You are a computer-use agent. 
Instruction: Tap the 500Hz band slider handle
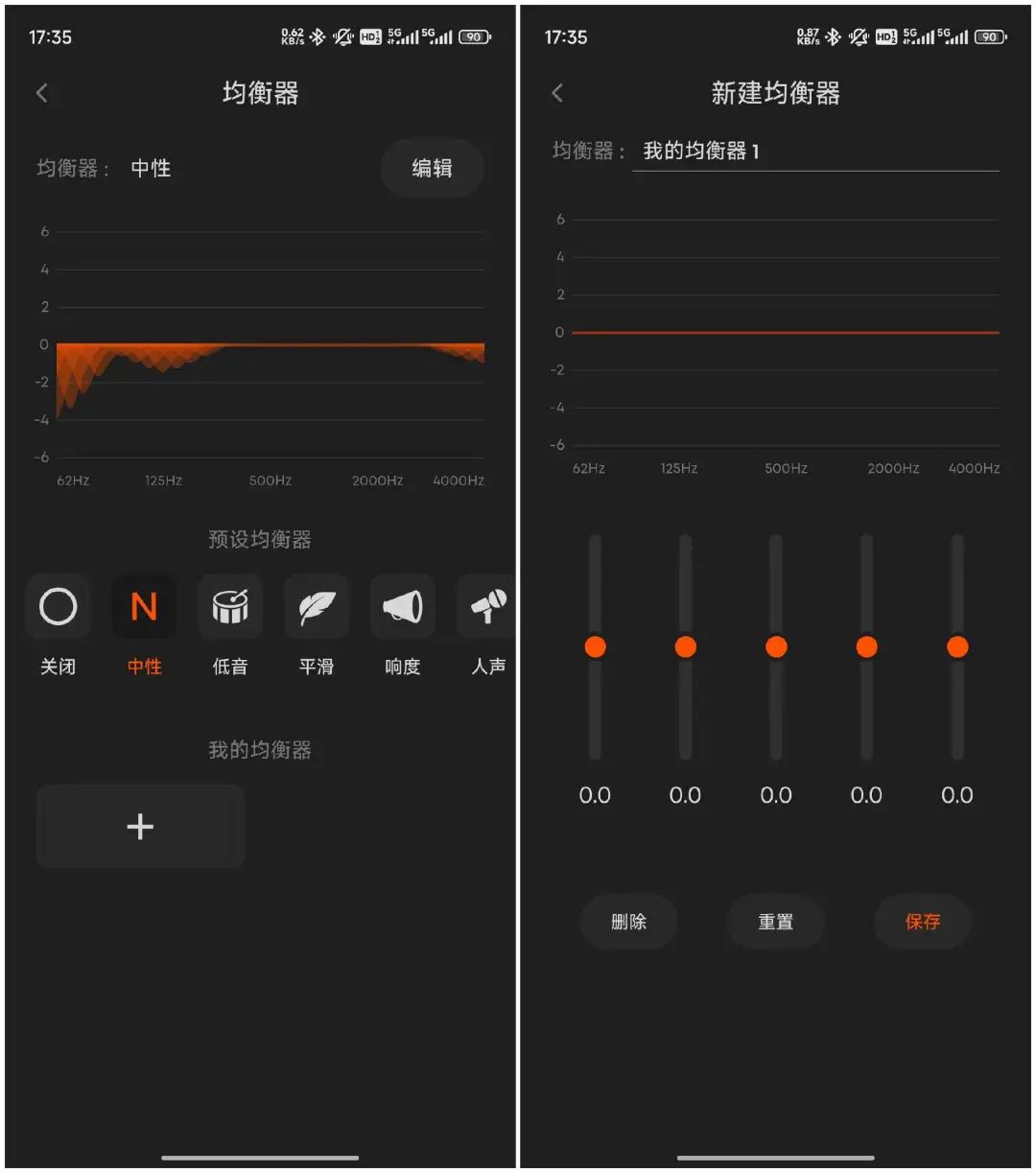[x=776, y=646]
